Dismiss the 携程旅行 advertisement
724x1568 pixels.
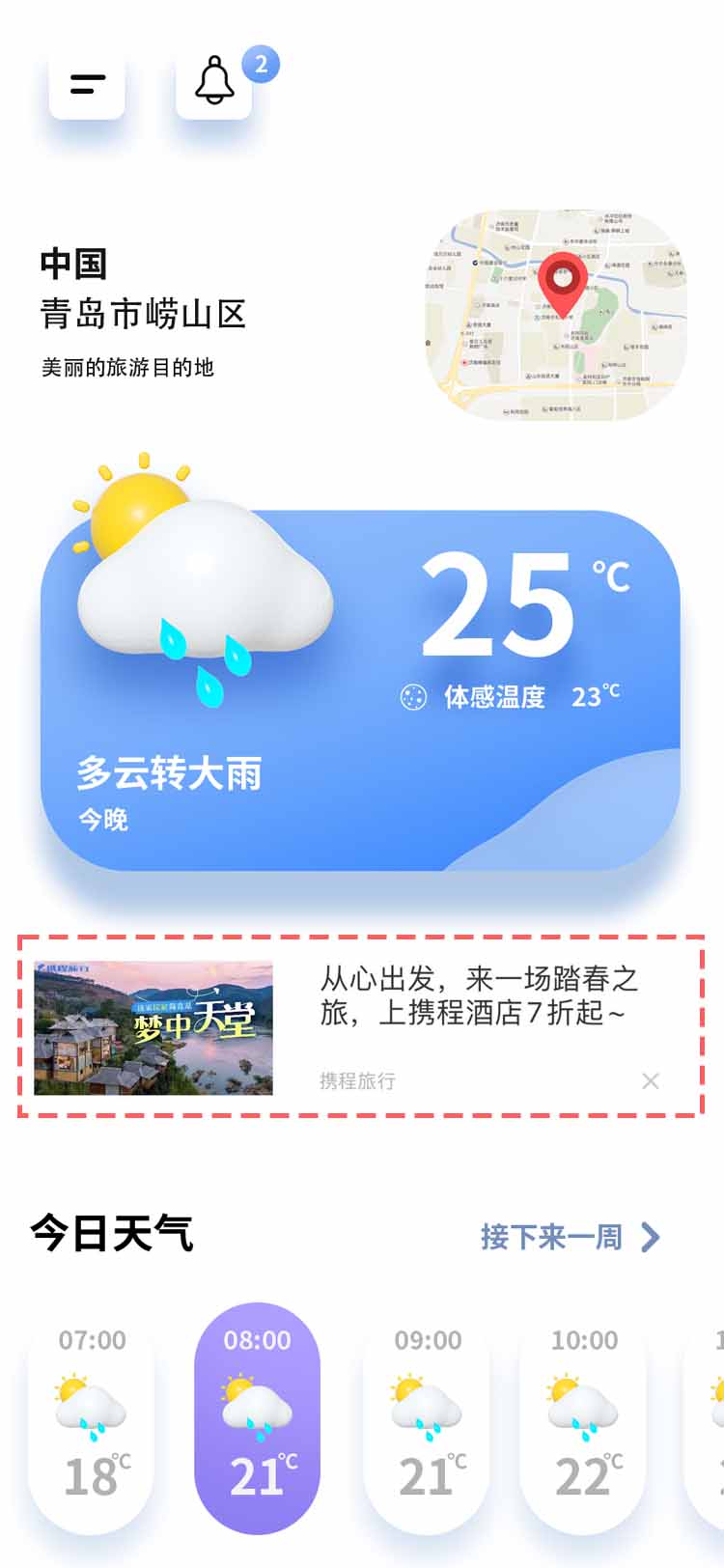(651, 1081)
